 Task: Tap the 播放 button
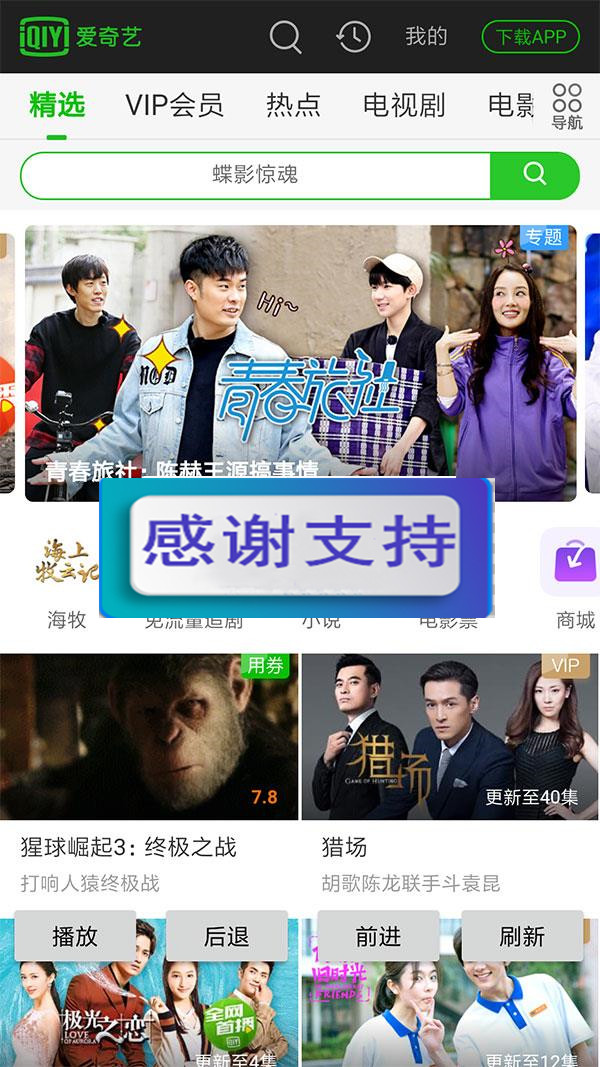click(75, 936)
